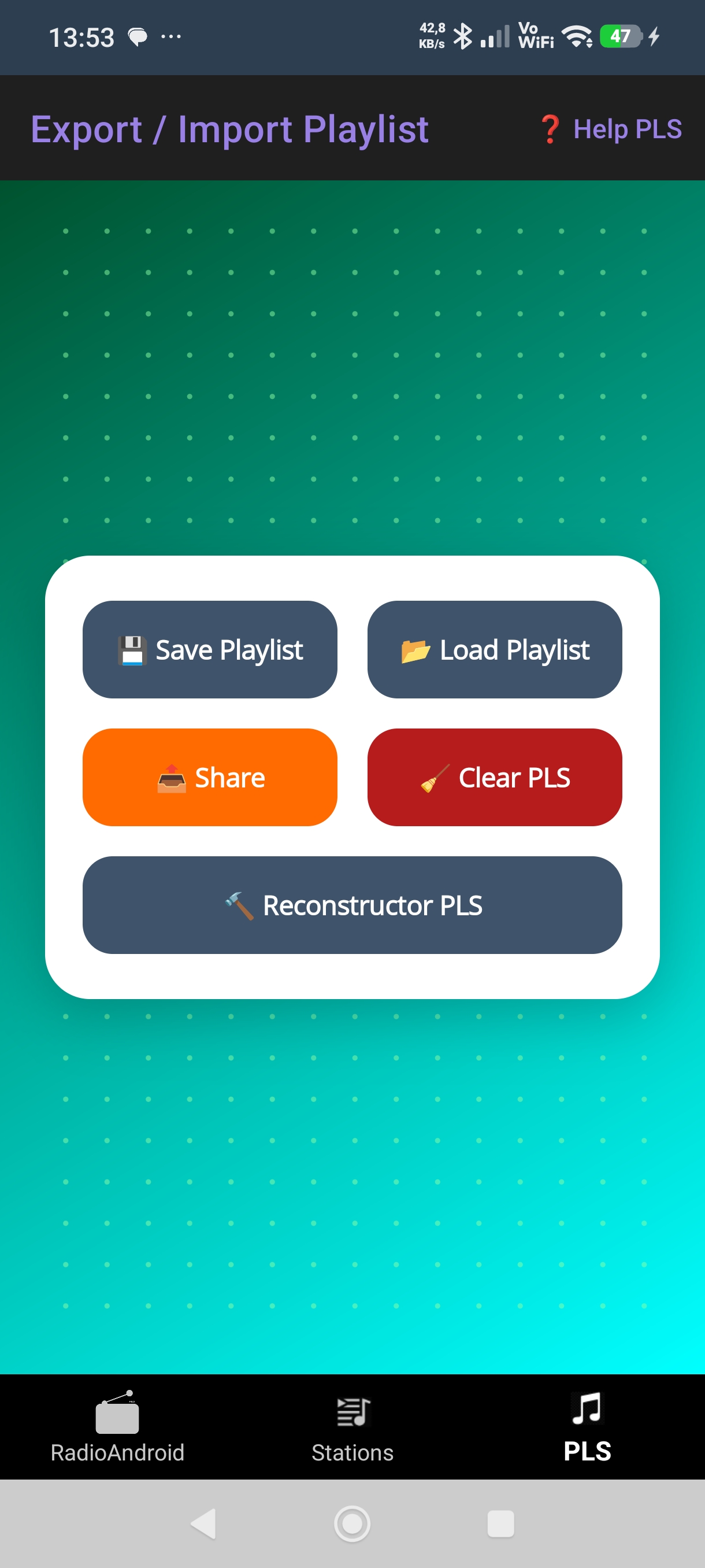Share the playlist
705x1568 pixels.
[x=210, y=777]
